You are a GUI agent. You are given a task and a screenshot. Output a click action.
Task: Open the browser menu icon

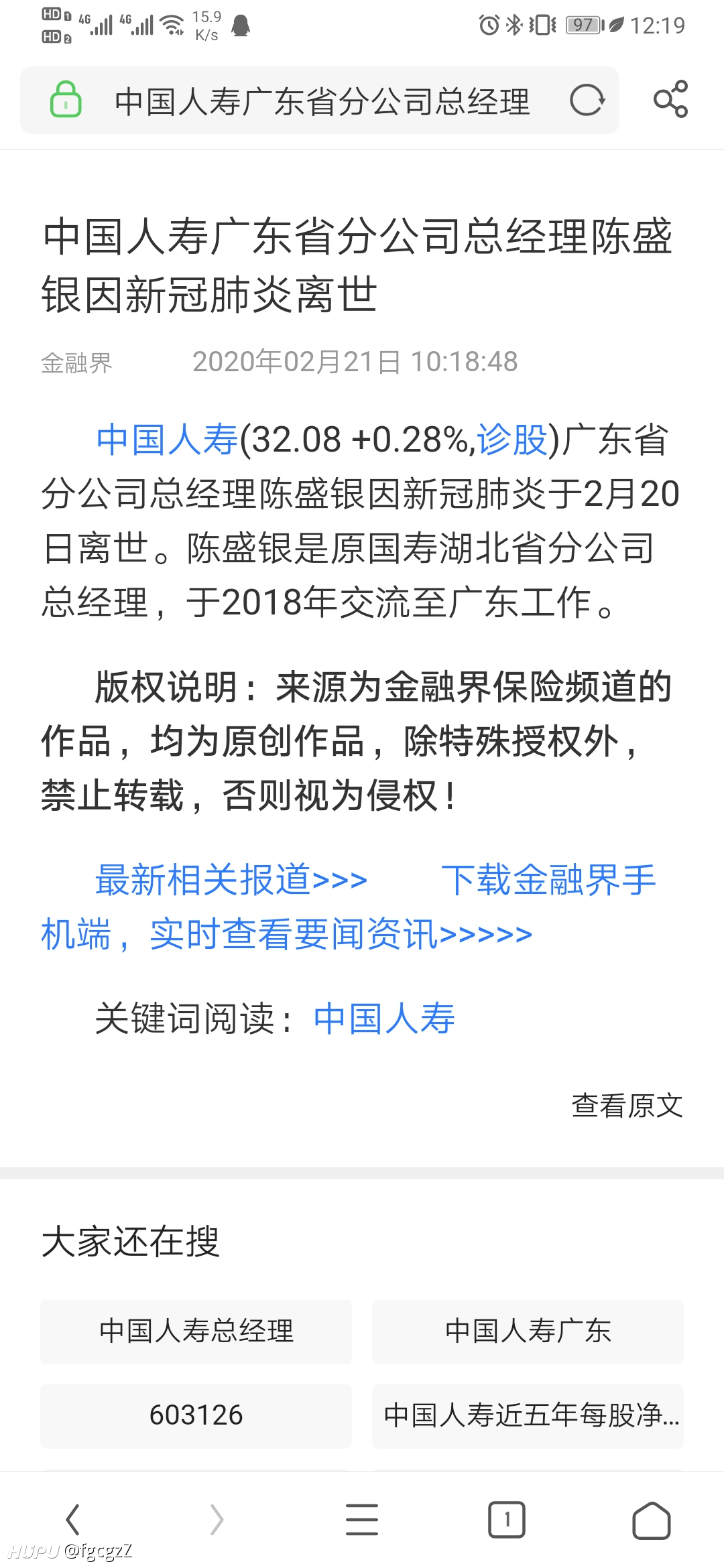pyautogui.click(x=362, y=1519)
